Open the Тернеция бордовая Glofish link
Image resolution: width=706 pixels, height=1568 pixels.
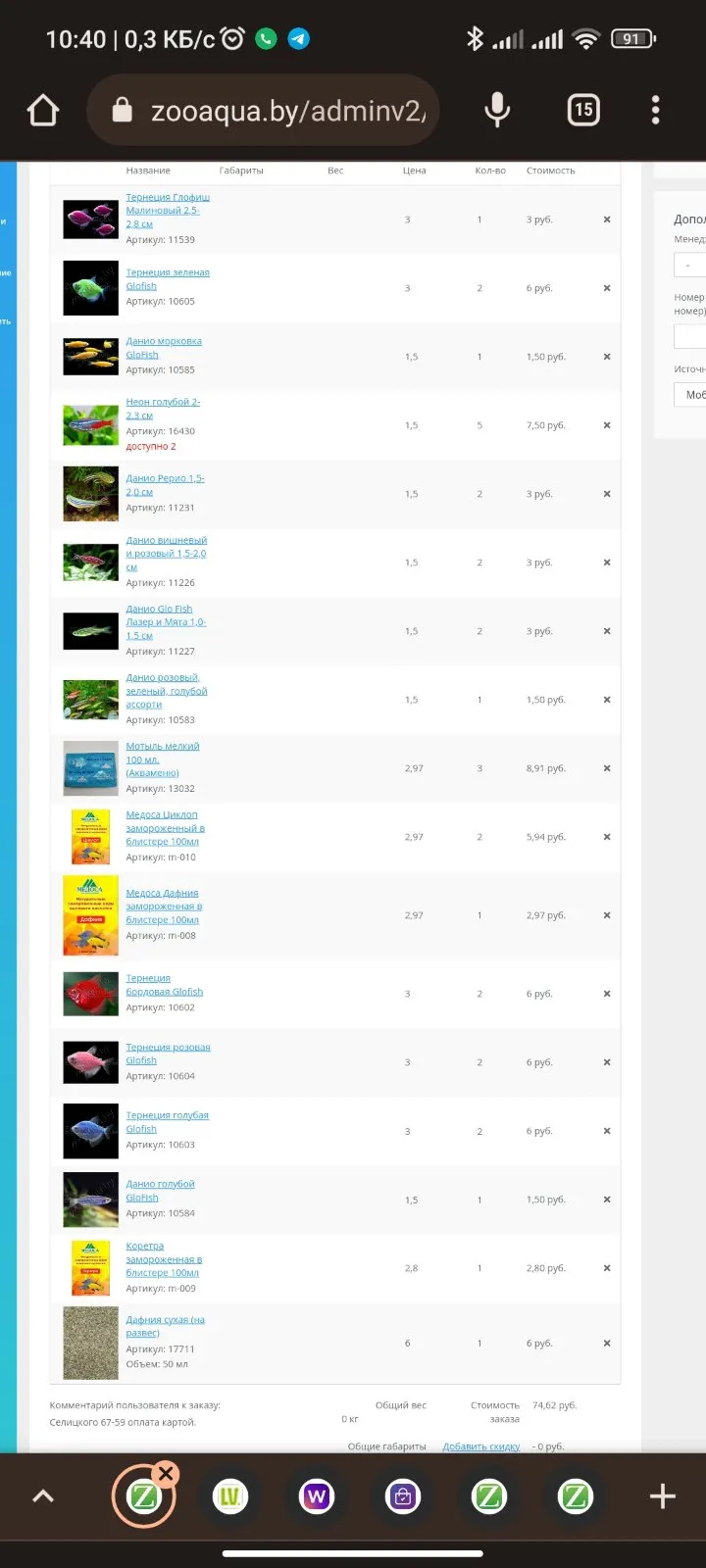(x=165, y=985)
